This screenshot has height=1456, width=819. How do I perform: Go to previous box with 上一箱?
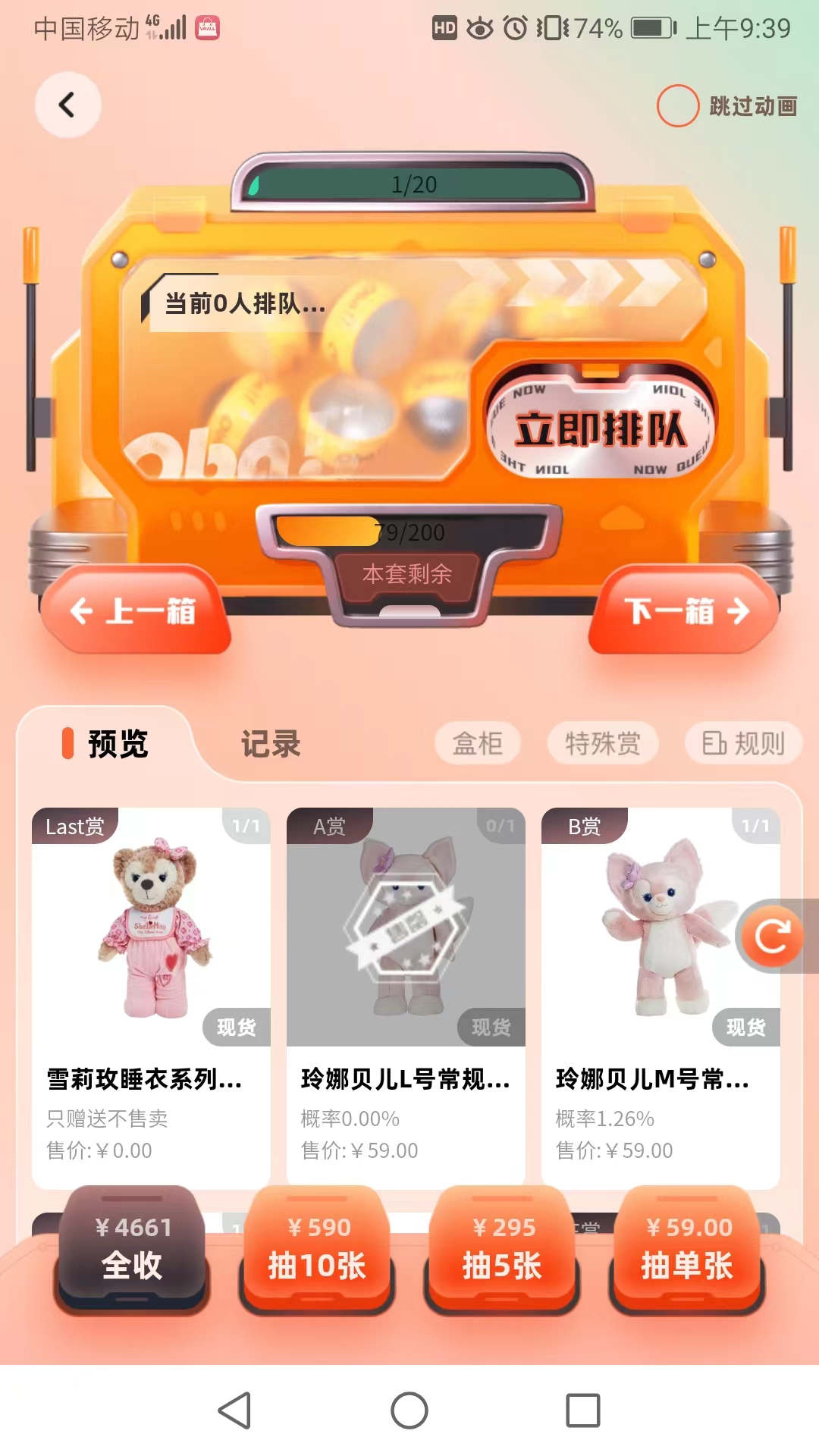click(x=134, y=610)
